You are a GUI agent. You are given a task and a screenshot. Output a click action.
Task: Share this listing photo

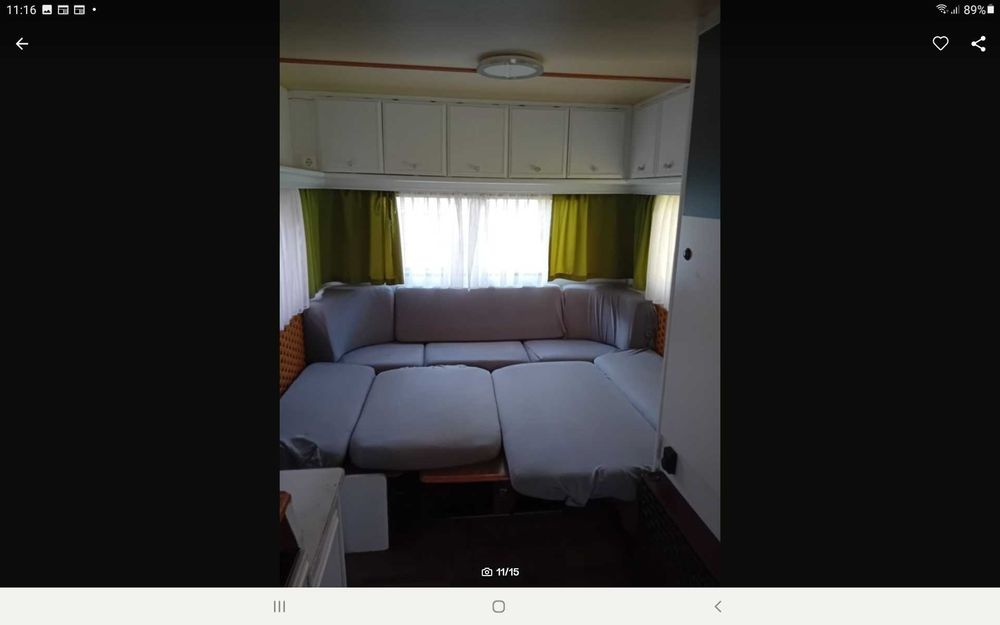[x=978, y=44]
